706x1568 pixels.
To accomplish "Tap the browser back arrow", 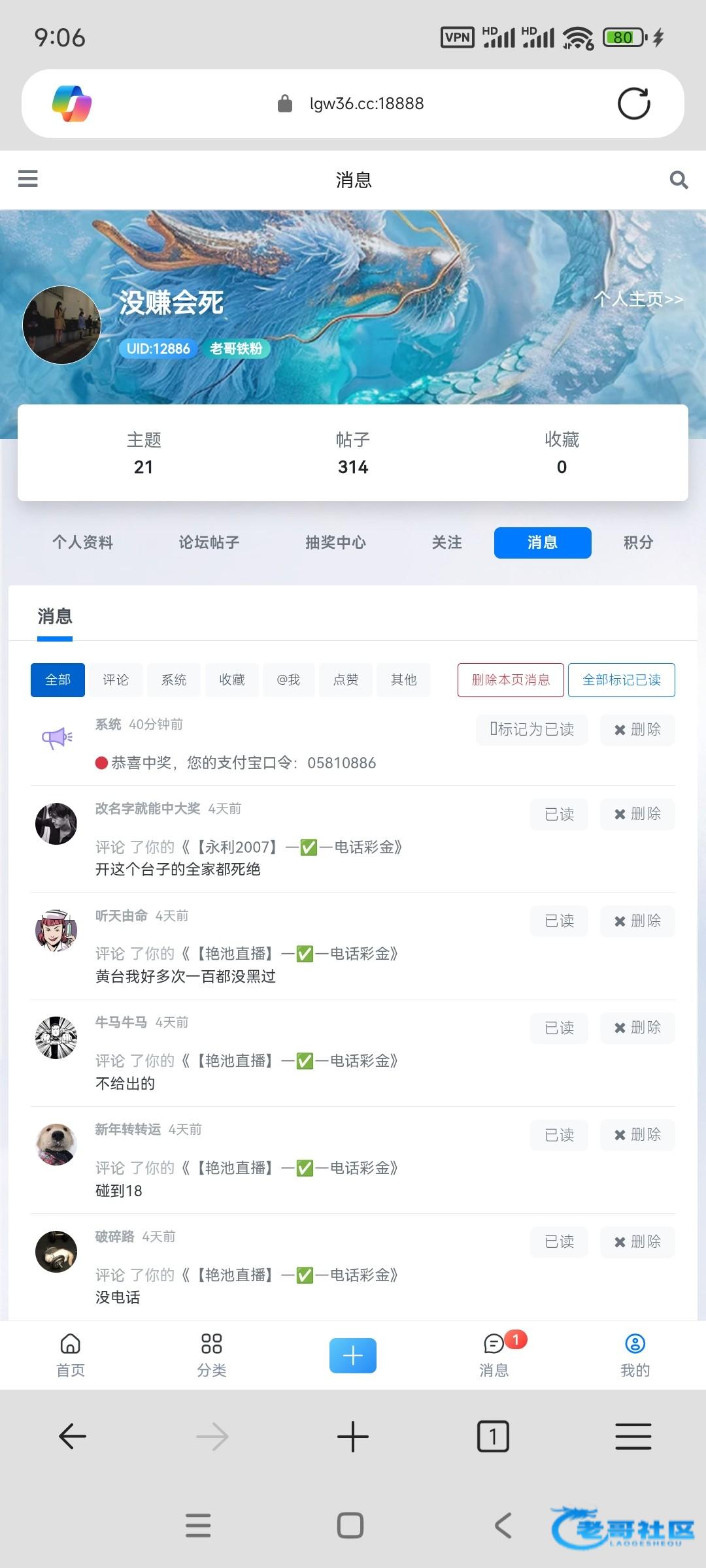I will [73, 1437].
